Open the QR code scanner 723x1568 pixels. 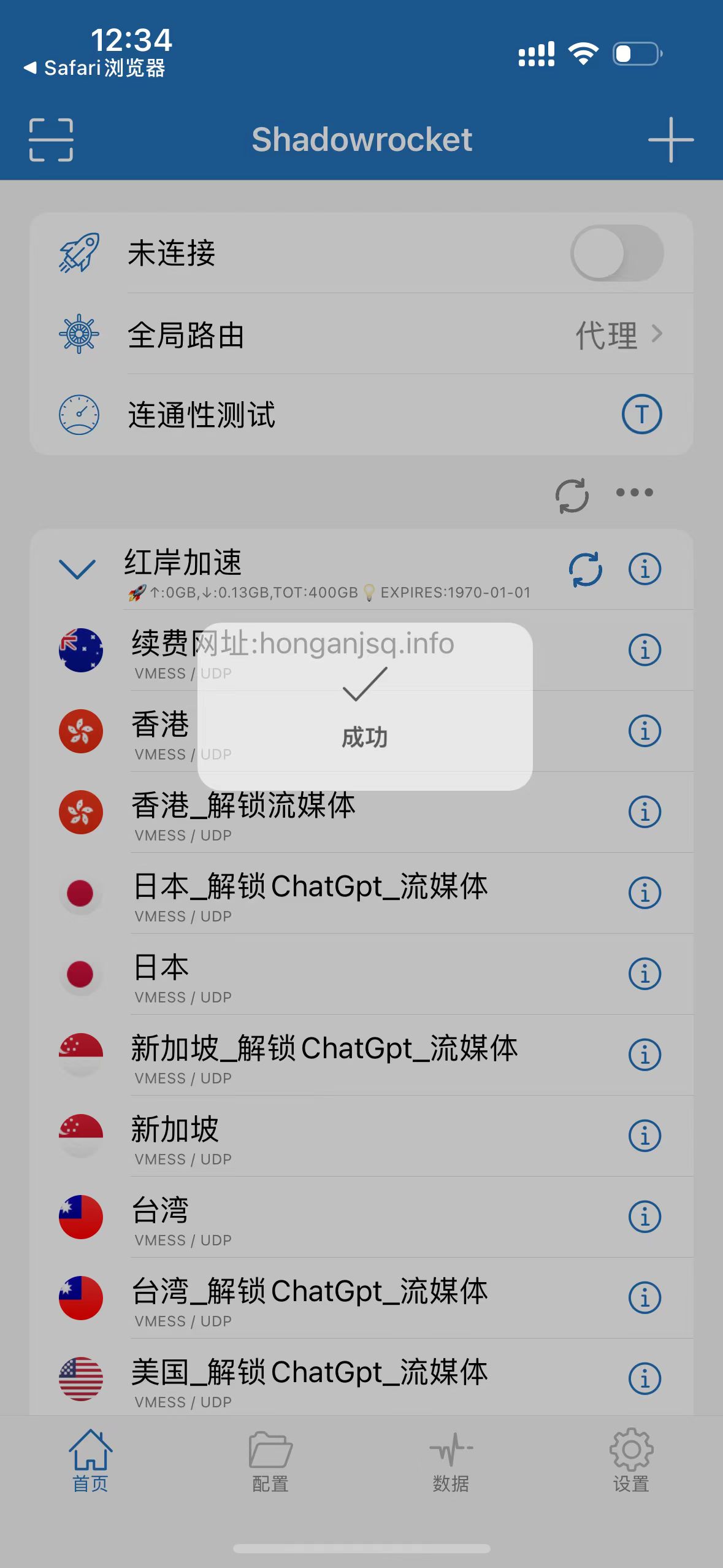coord(51,140)
